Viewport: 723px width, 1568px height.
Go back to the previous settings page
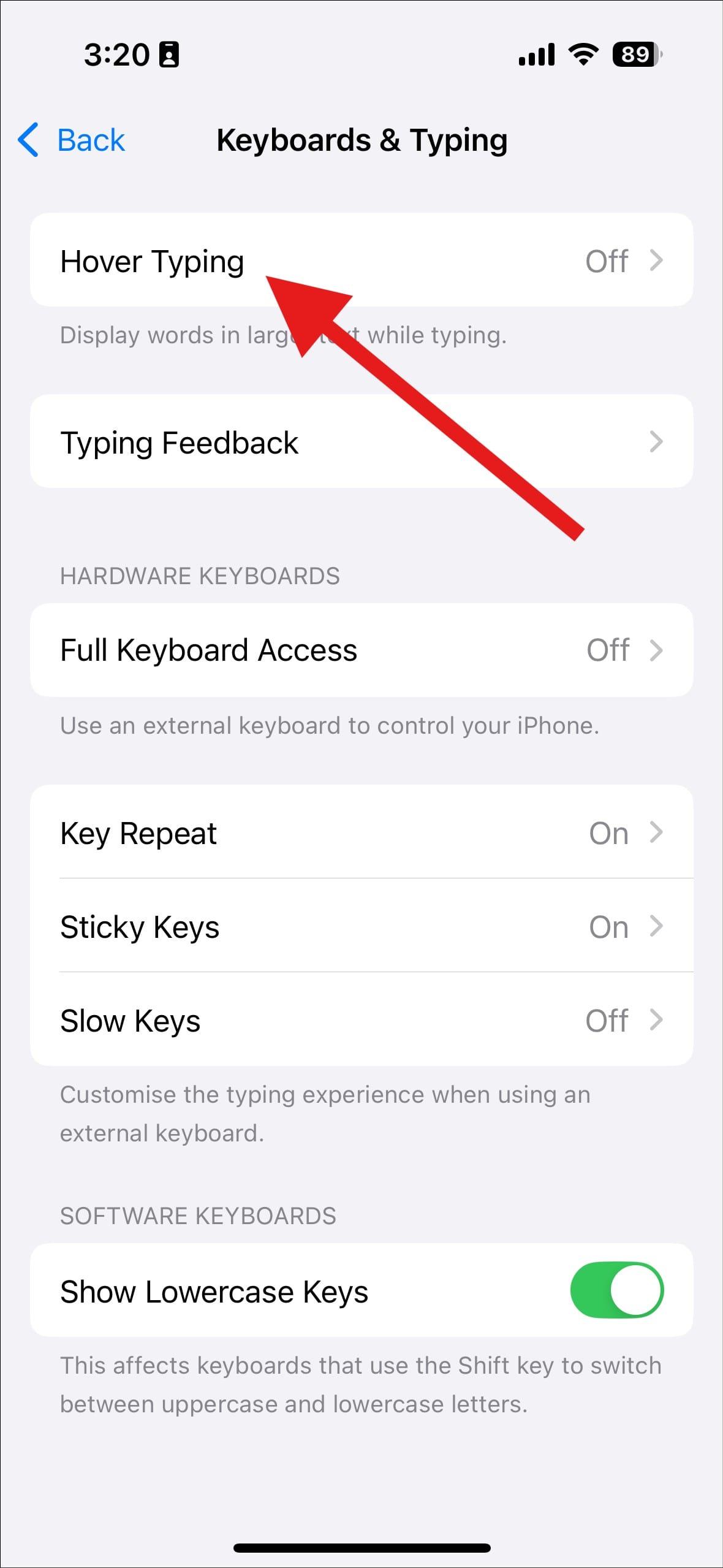(x=72, y=140)
